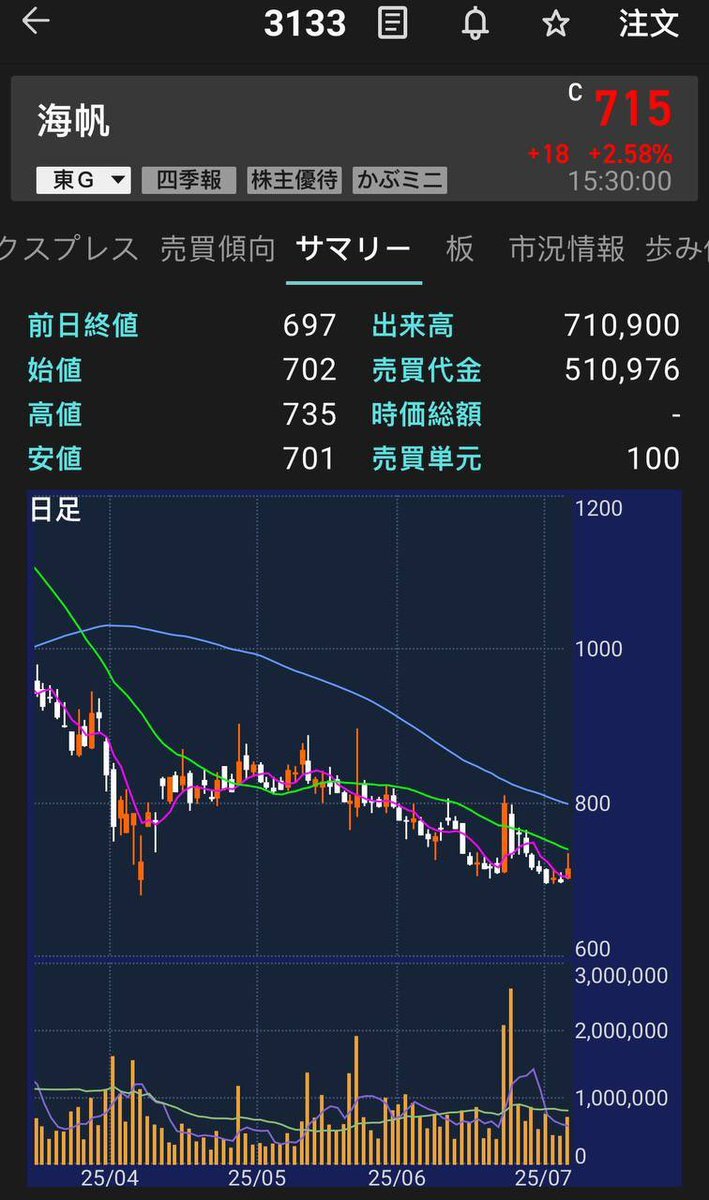The image size is (709, 1200).
Task: Tap the 注文 order button
Action: [x=649, y=23]
